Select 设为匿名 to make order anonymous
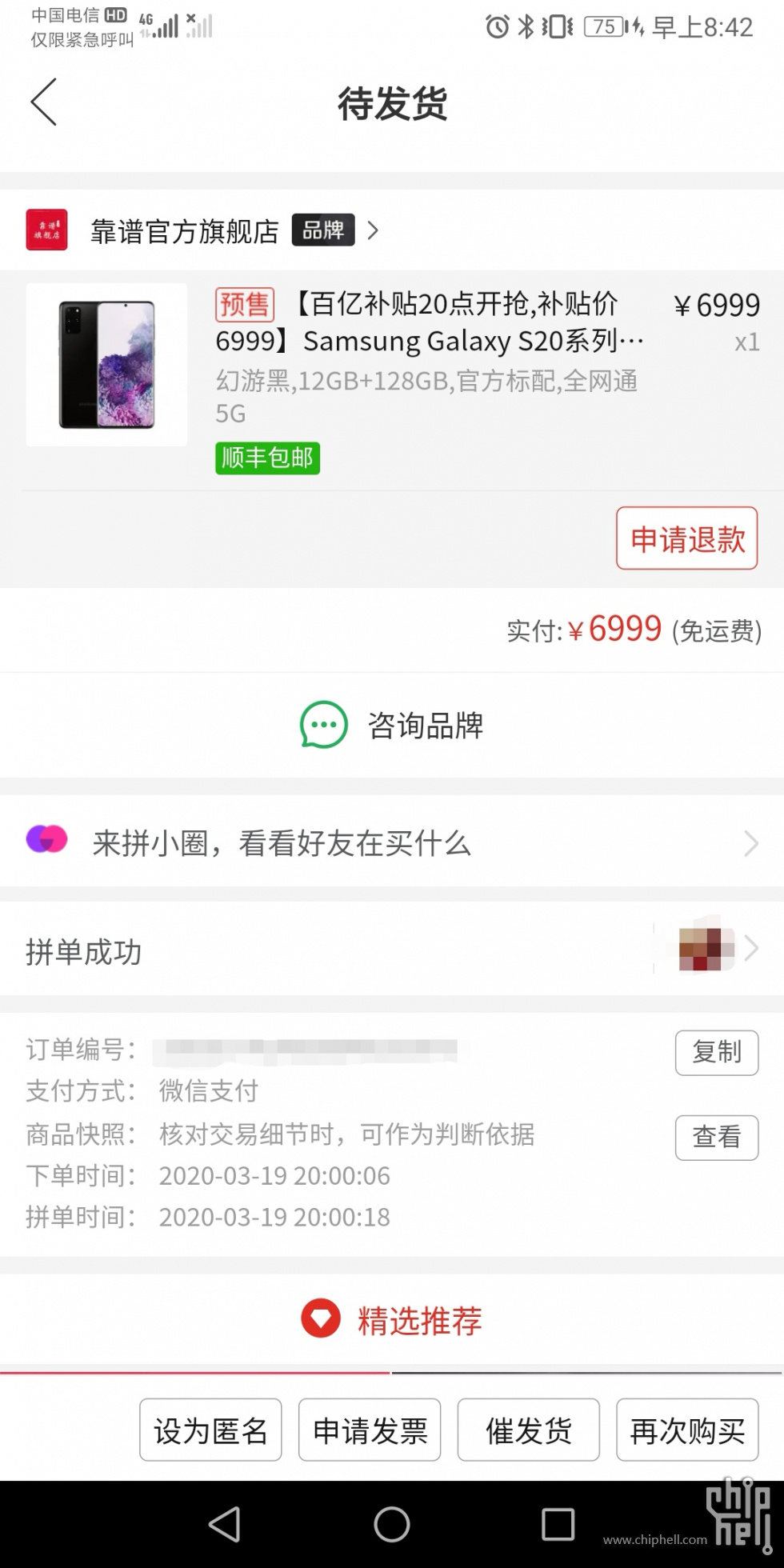 point(210,1430)
